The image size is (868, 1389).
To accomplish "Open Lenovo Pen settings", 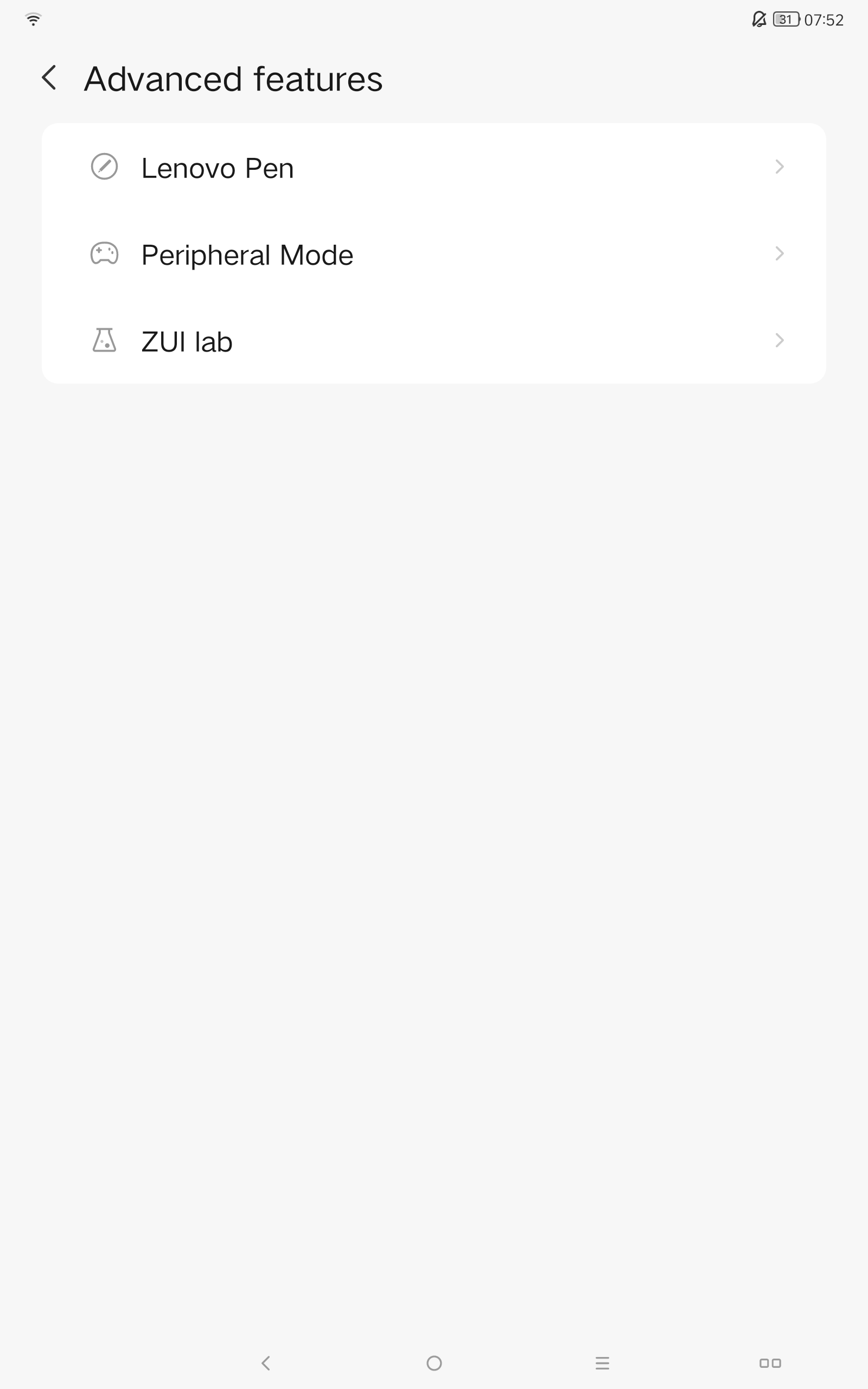I will pyautogui.click(x=434, y=167).
